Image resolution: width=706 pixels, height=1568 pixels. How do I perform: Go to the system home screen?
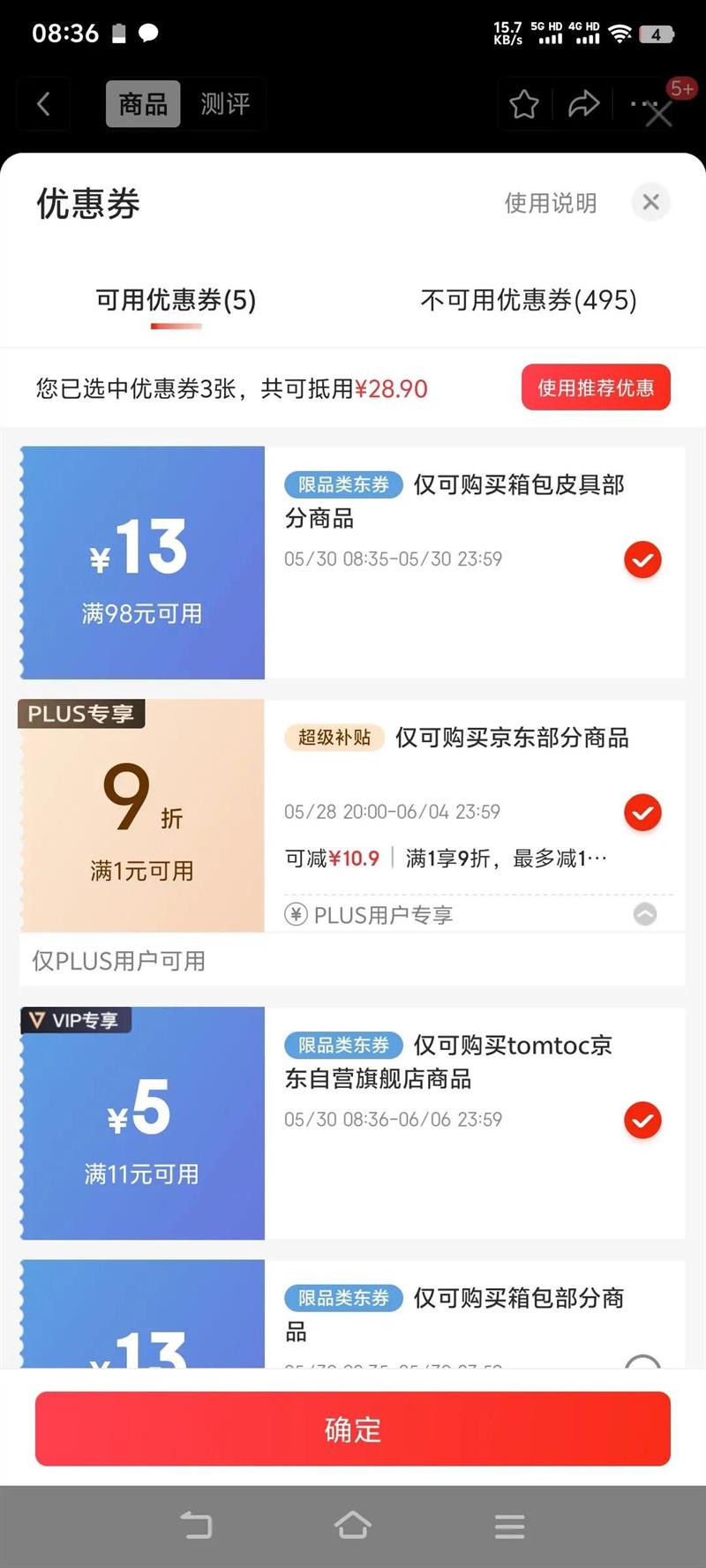(353, 1525)
